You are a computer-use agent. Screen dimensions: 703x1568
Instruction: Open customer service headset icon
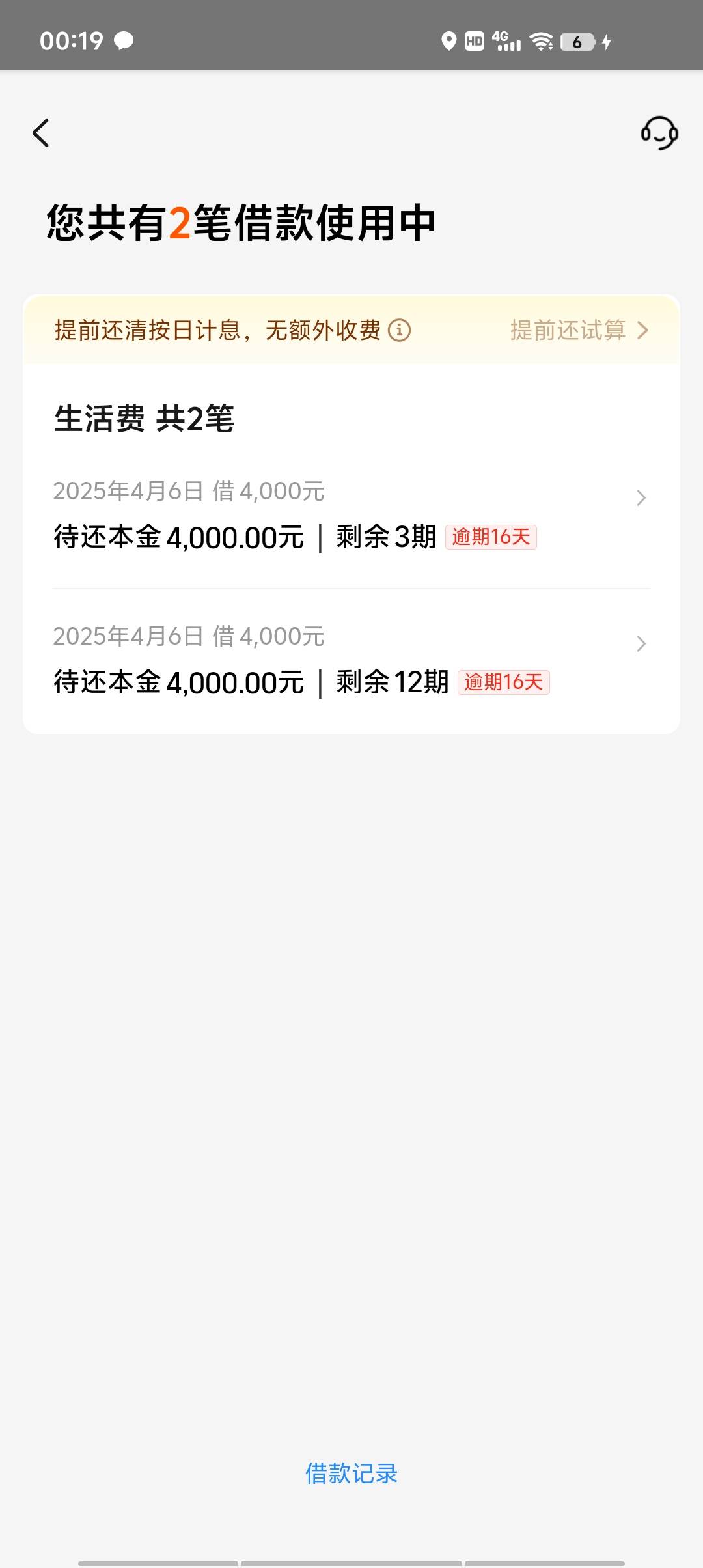[x=659, y=133]
